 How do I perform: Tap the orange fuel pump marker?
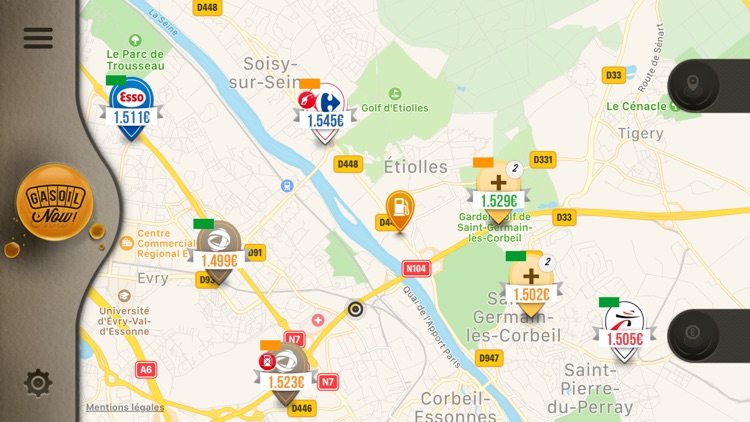400,208
